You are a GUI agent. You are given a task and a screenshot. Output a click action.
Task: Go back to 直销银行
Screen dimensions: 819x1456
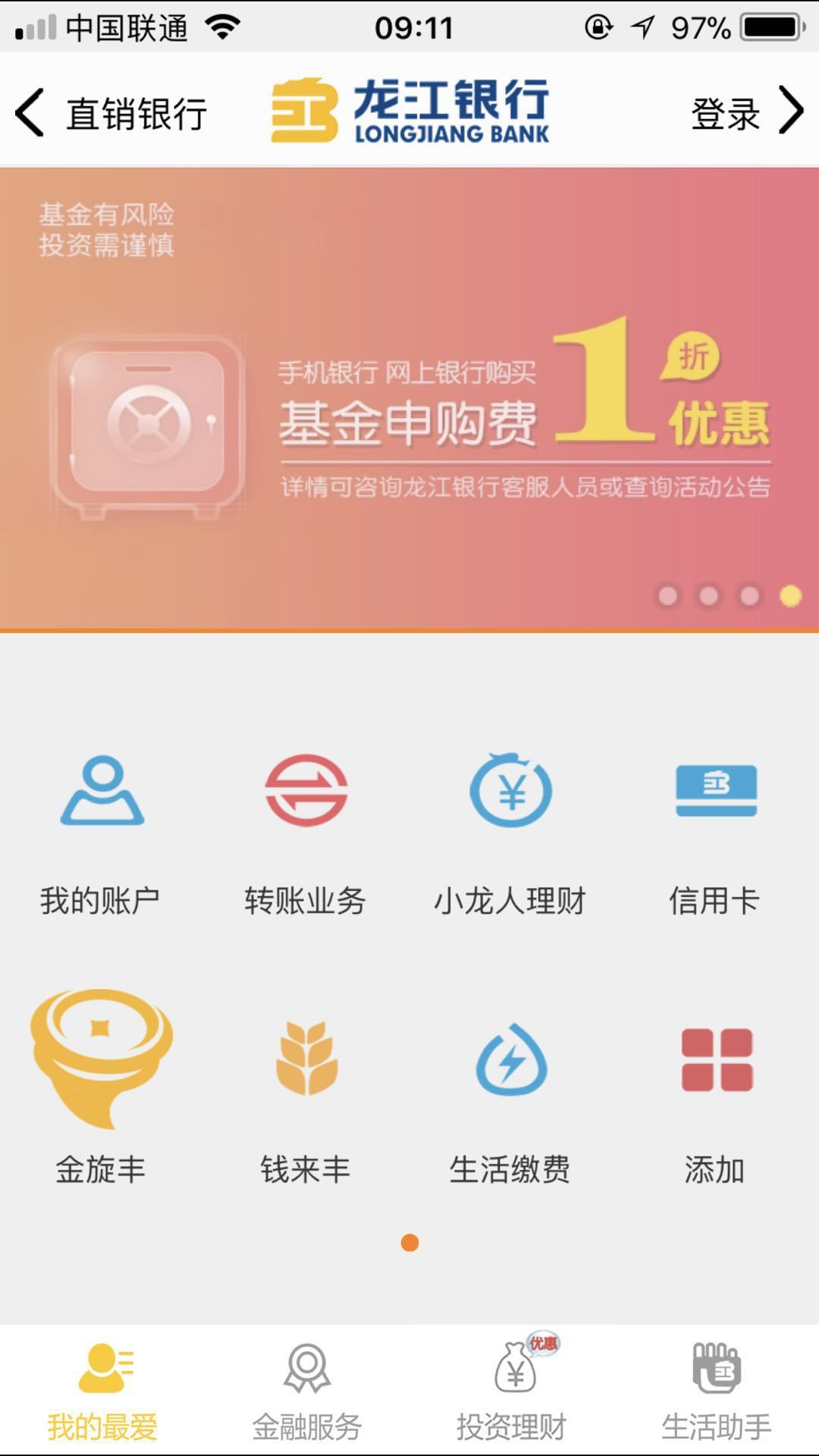pos(110,114)
